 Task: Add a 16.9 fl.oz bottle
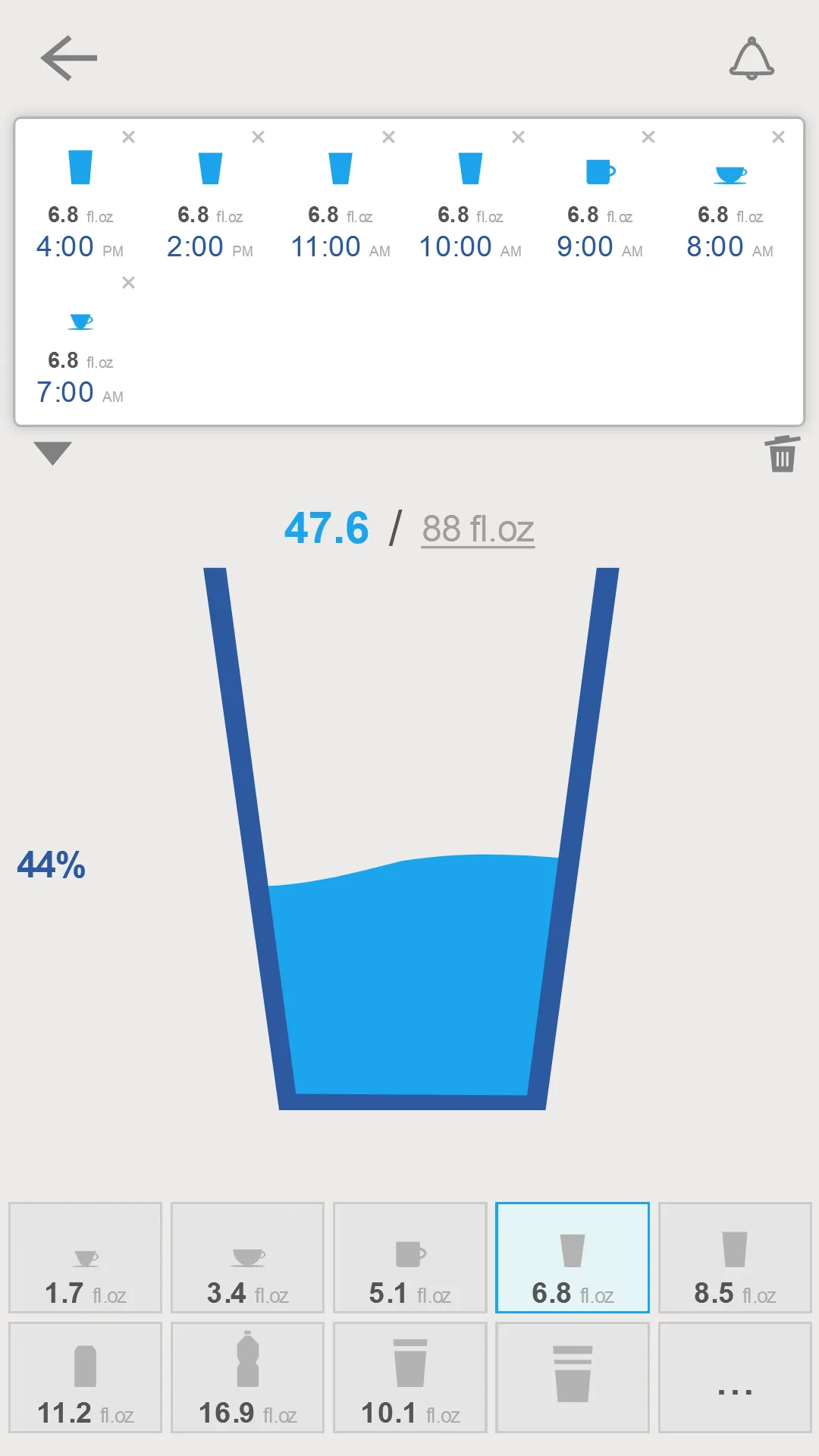pos(248,1378)
